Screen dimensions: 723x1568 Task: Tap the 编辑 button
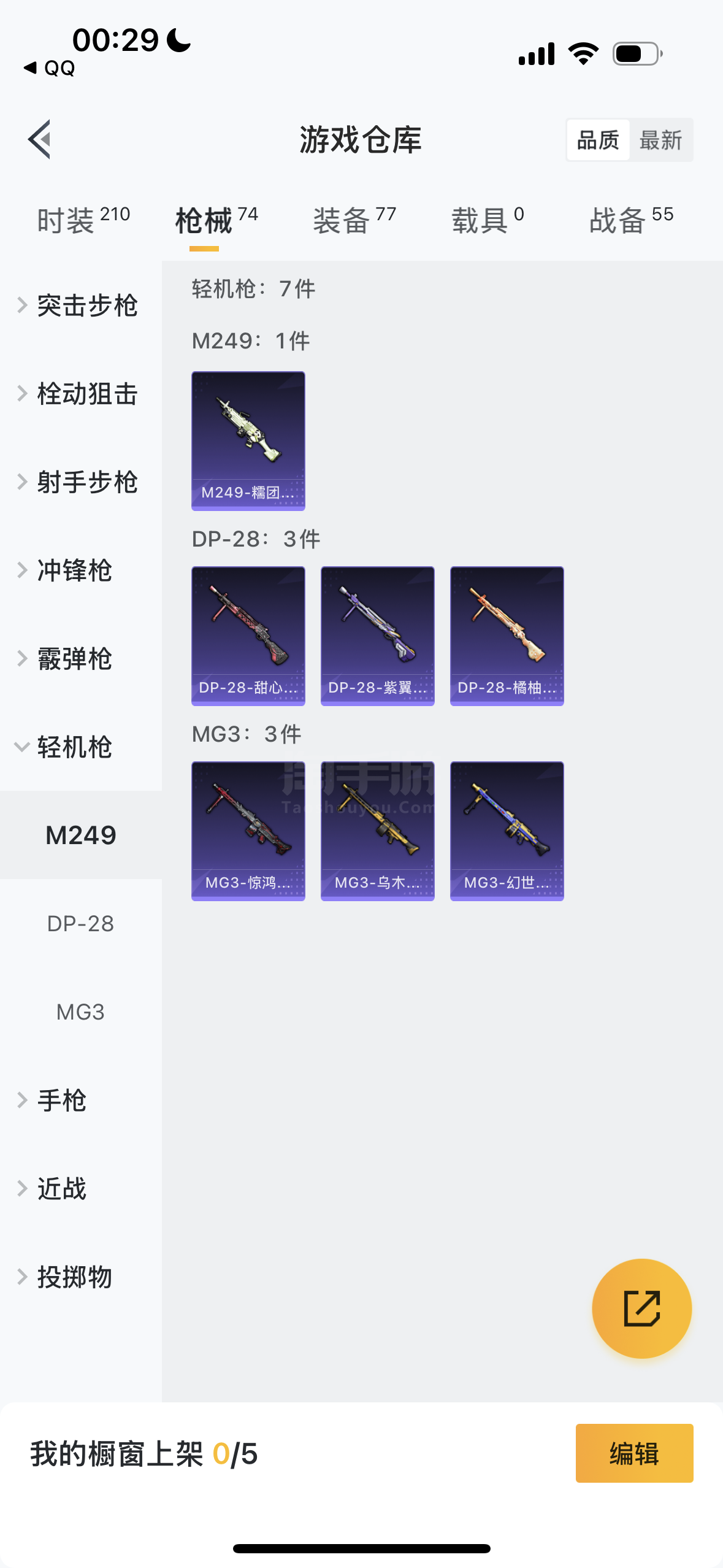[x=634, y=1453]
